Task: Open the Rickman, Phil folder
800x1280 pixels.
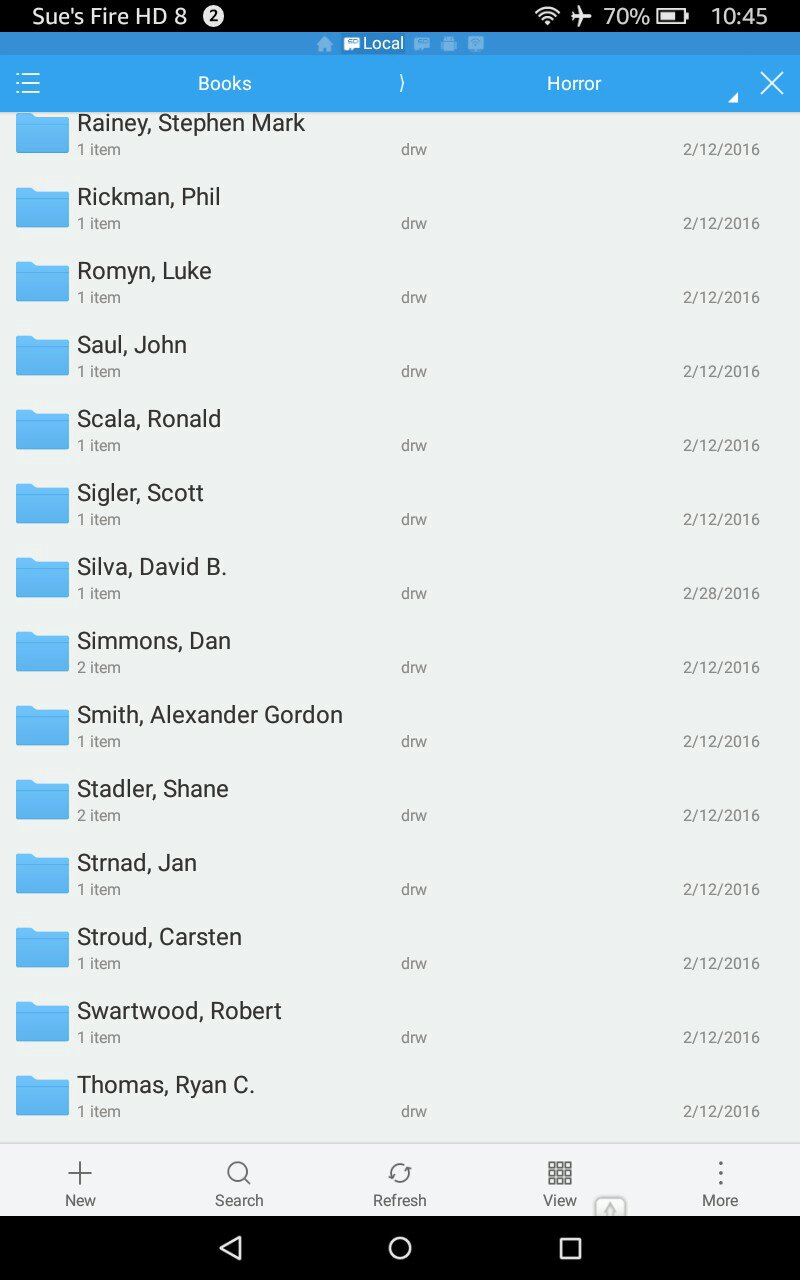Action: pos(148,207)
